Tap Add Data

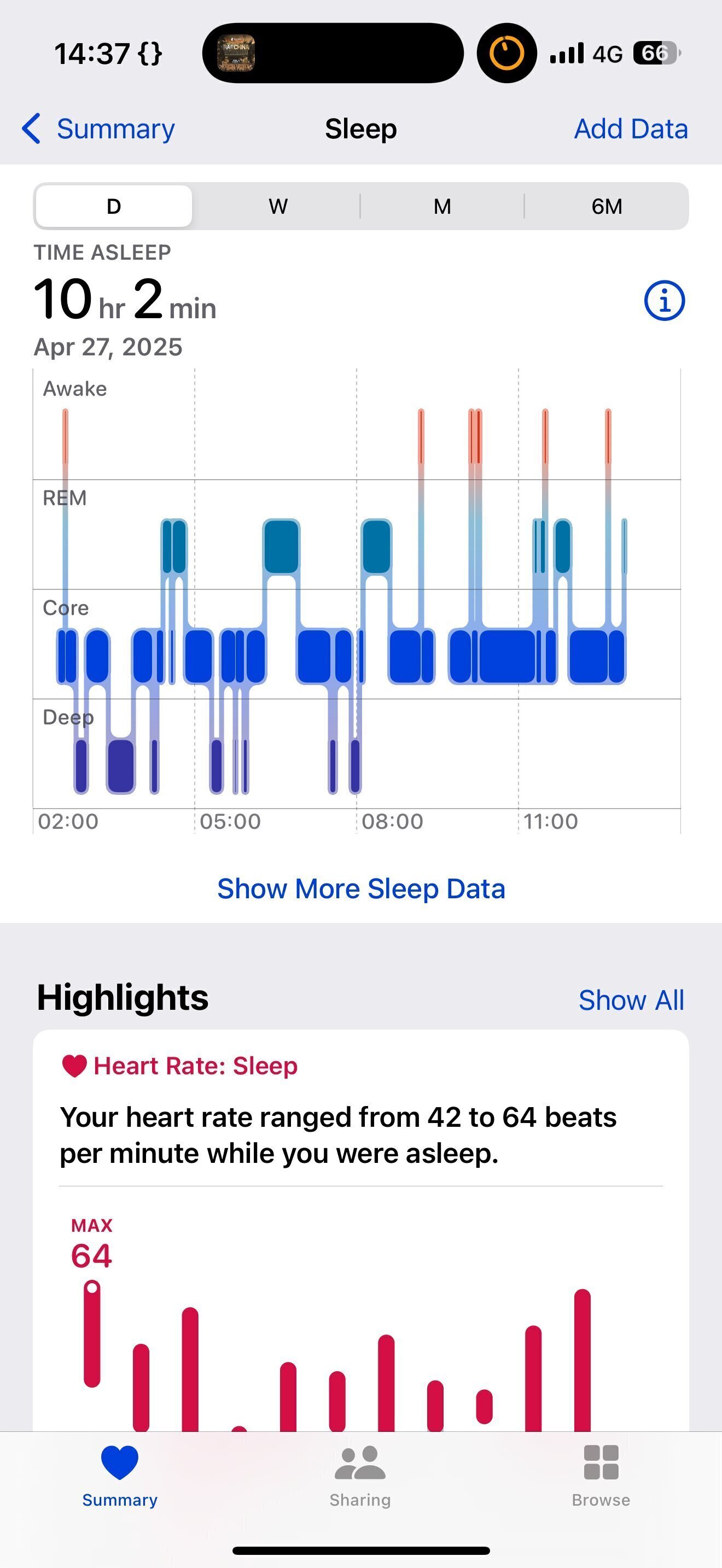click(x=630, y=129)
